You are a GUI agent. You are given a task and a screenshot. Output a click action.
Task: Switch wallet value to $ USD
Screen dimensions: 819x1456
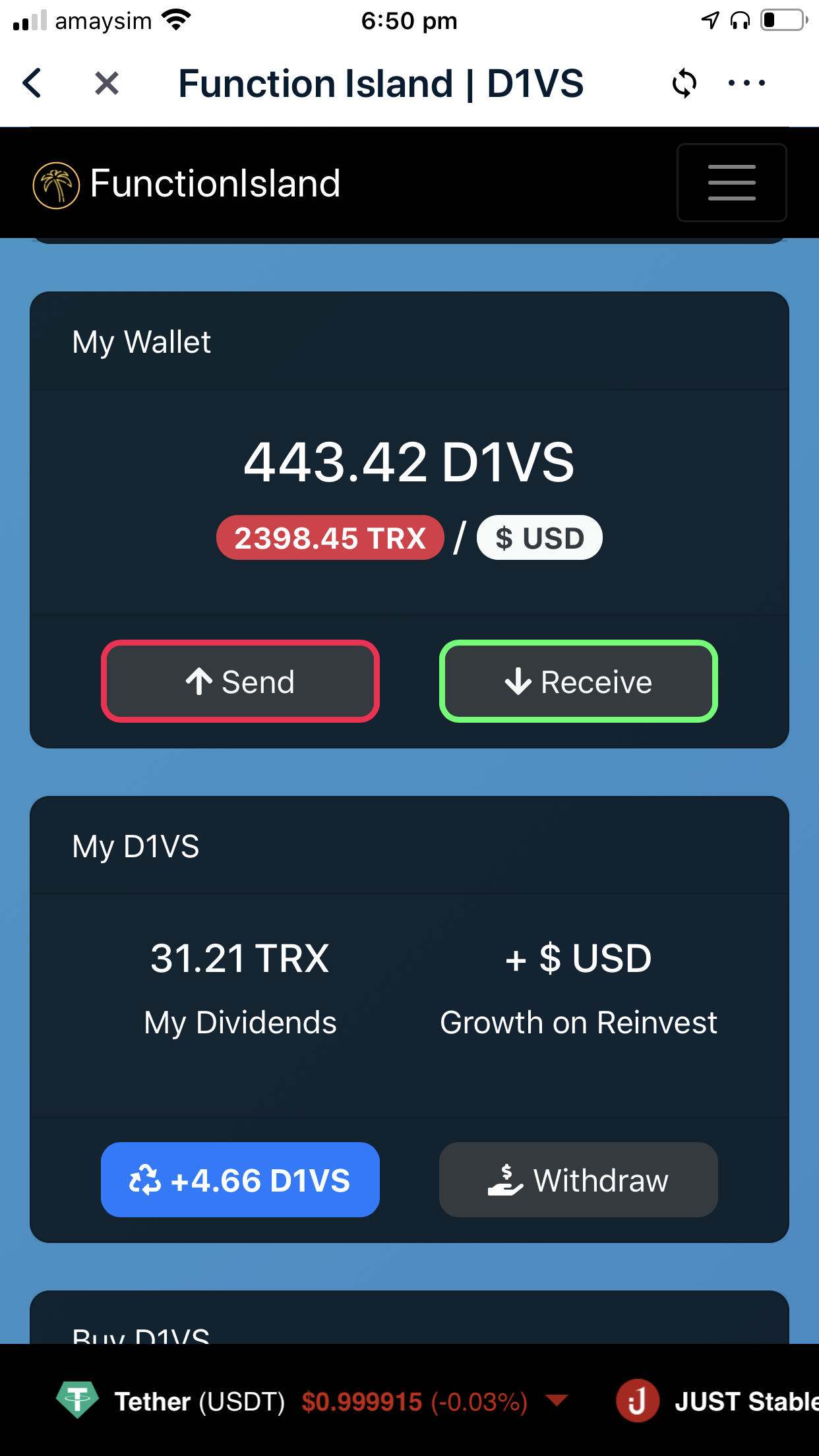(539, 538)
